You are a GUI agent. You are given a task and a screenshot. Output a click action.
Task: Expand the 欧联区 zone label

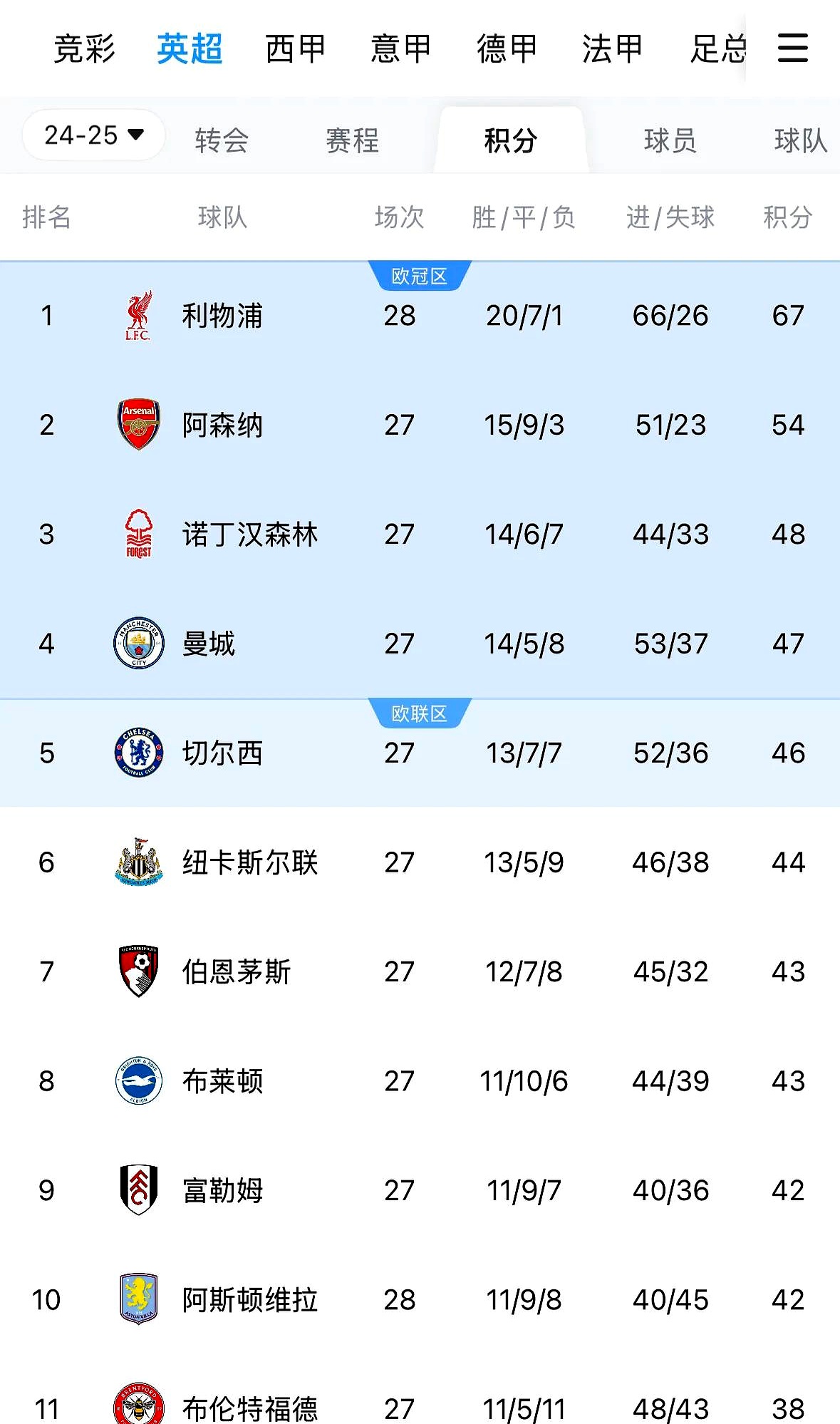tap(419, 713)
